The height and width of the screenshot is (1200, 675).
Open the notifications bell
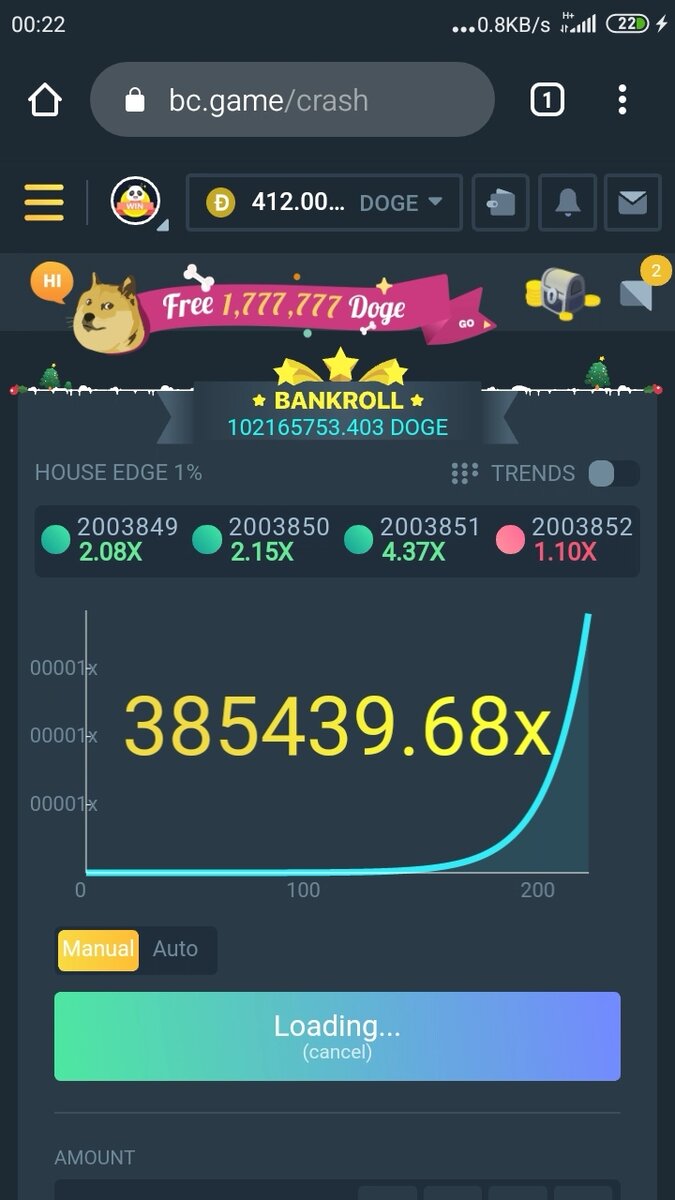(567, 203)
